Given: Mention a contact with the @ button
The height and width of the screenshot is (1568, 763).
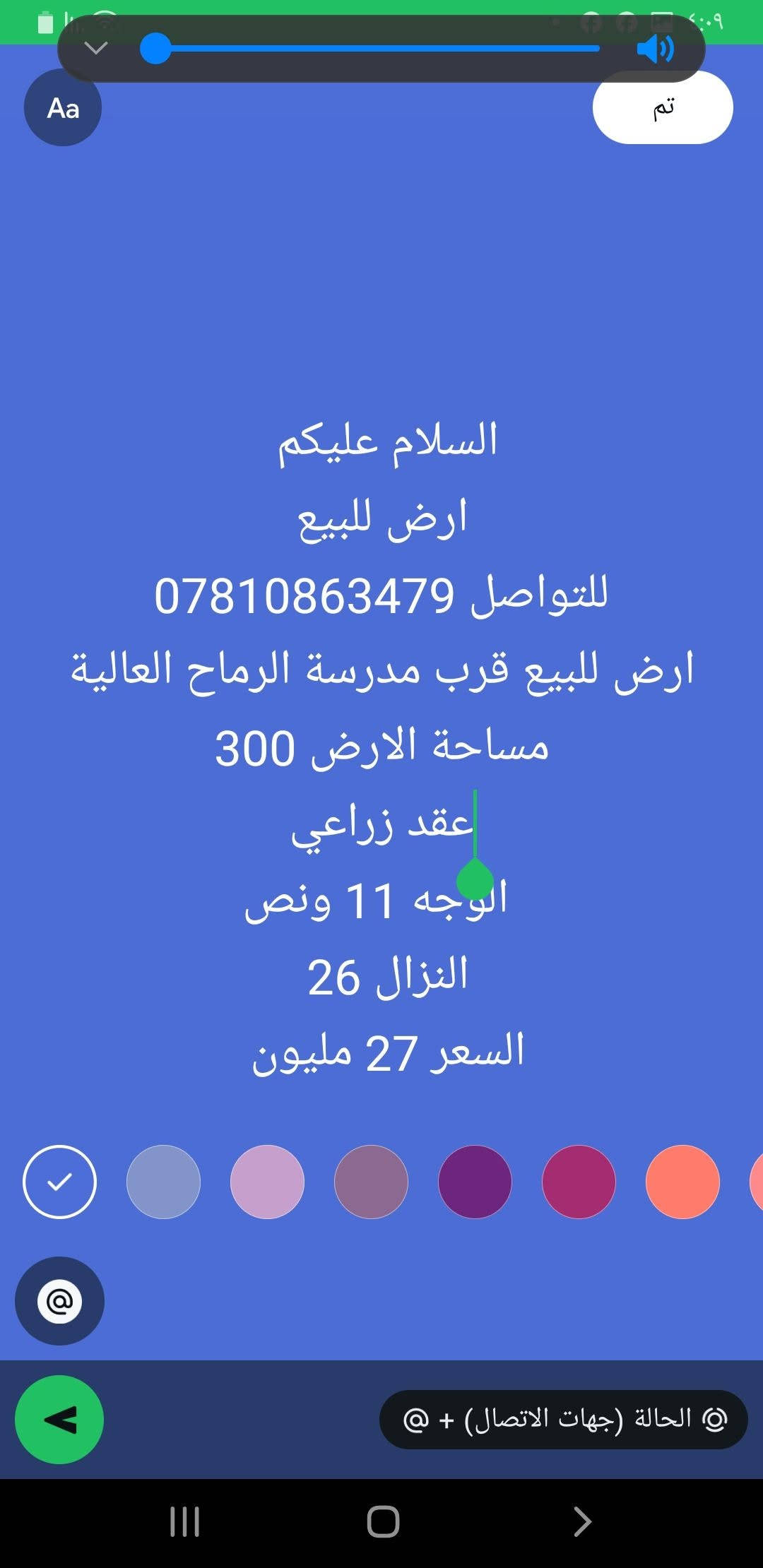Looking at the screenshot, I should [x=59, y=1301].
